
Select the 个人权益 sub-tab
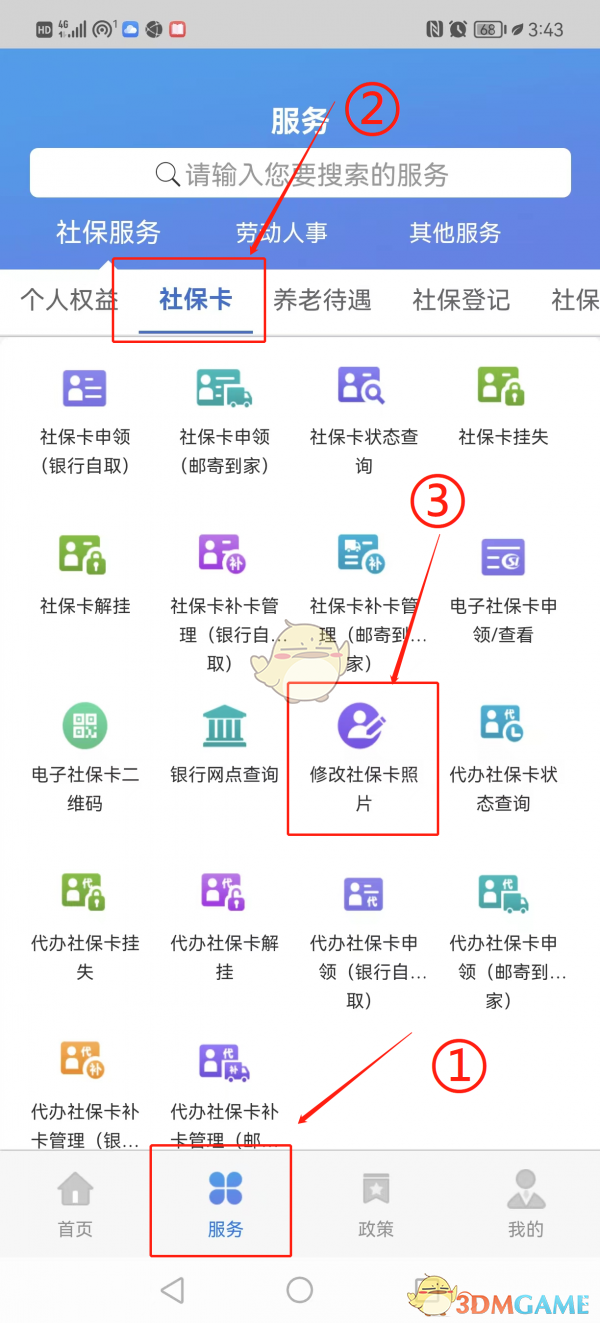point(69,299)
